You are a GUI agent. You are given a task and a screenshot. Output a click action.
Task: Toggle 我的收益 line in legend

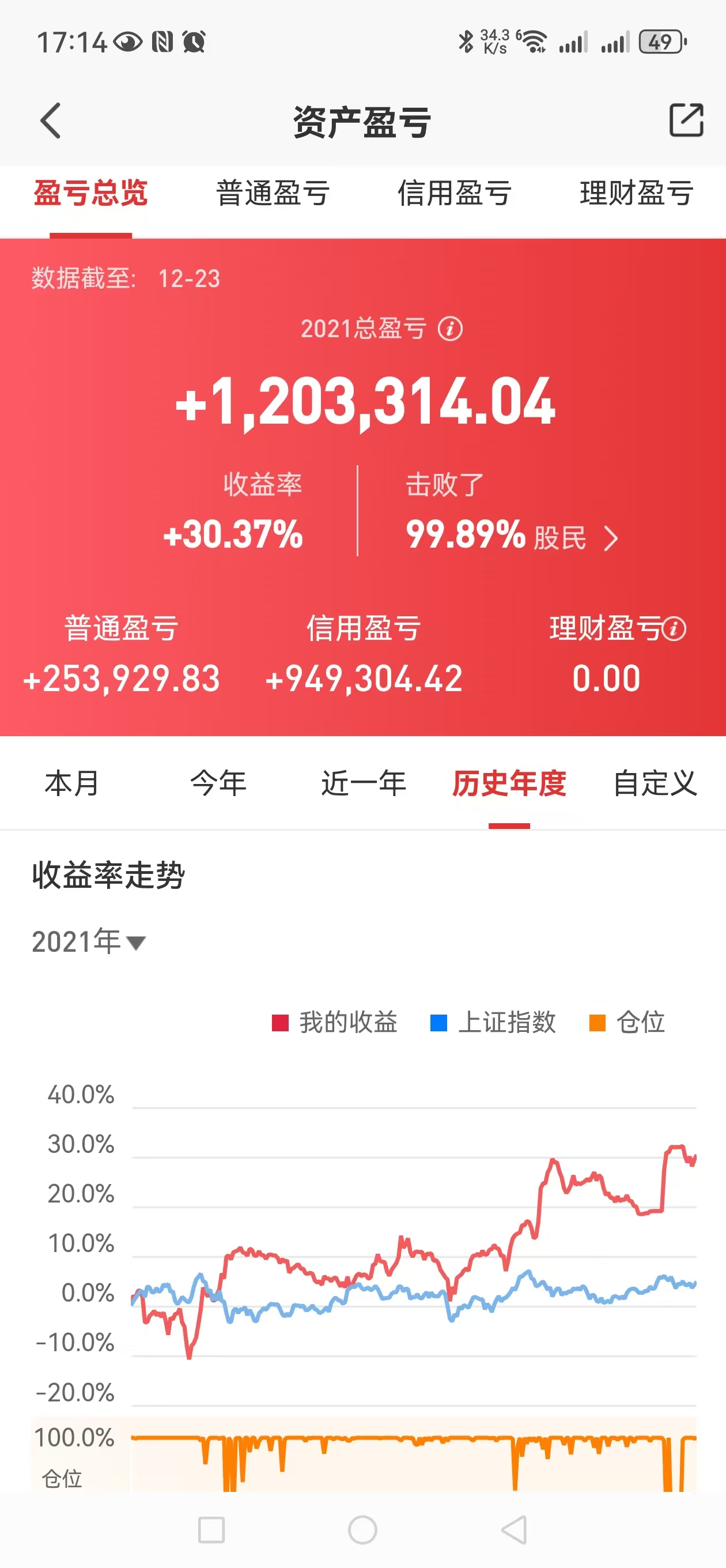(x=335, y=1022)
